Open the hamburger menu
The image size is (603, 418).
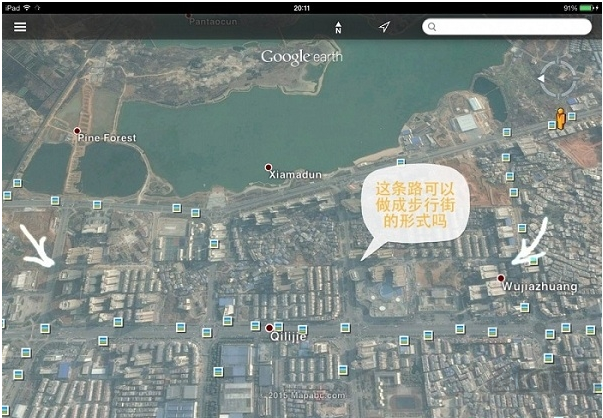tap(20, 27)
